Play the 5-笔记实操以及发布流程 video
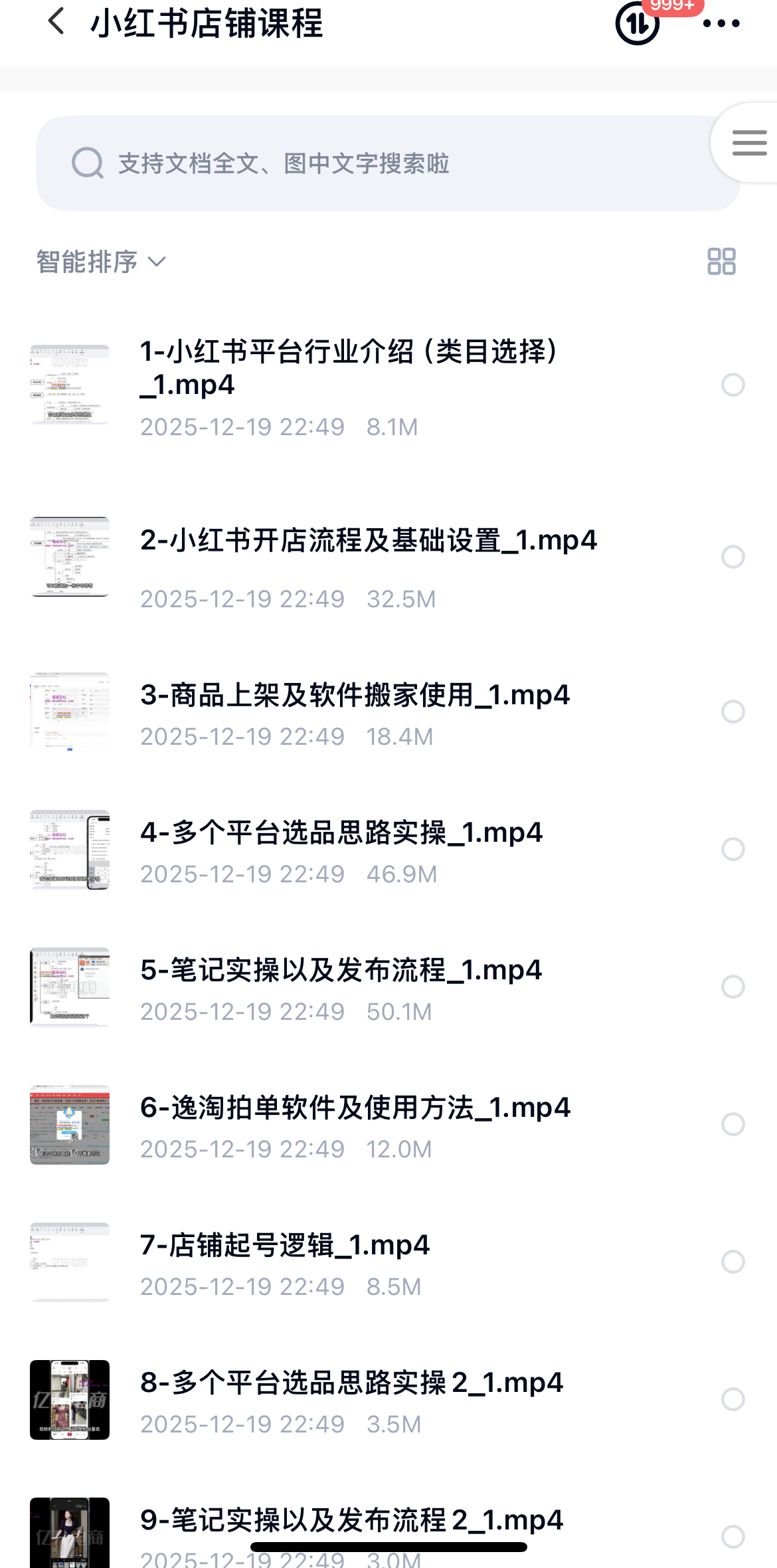 [x=342, y=971]
